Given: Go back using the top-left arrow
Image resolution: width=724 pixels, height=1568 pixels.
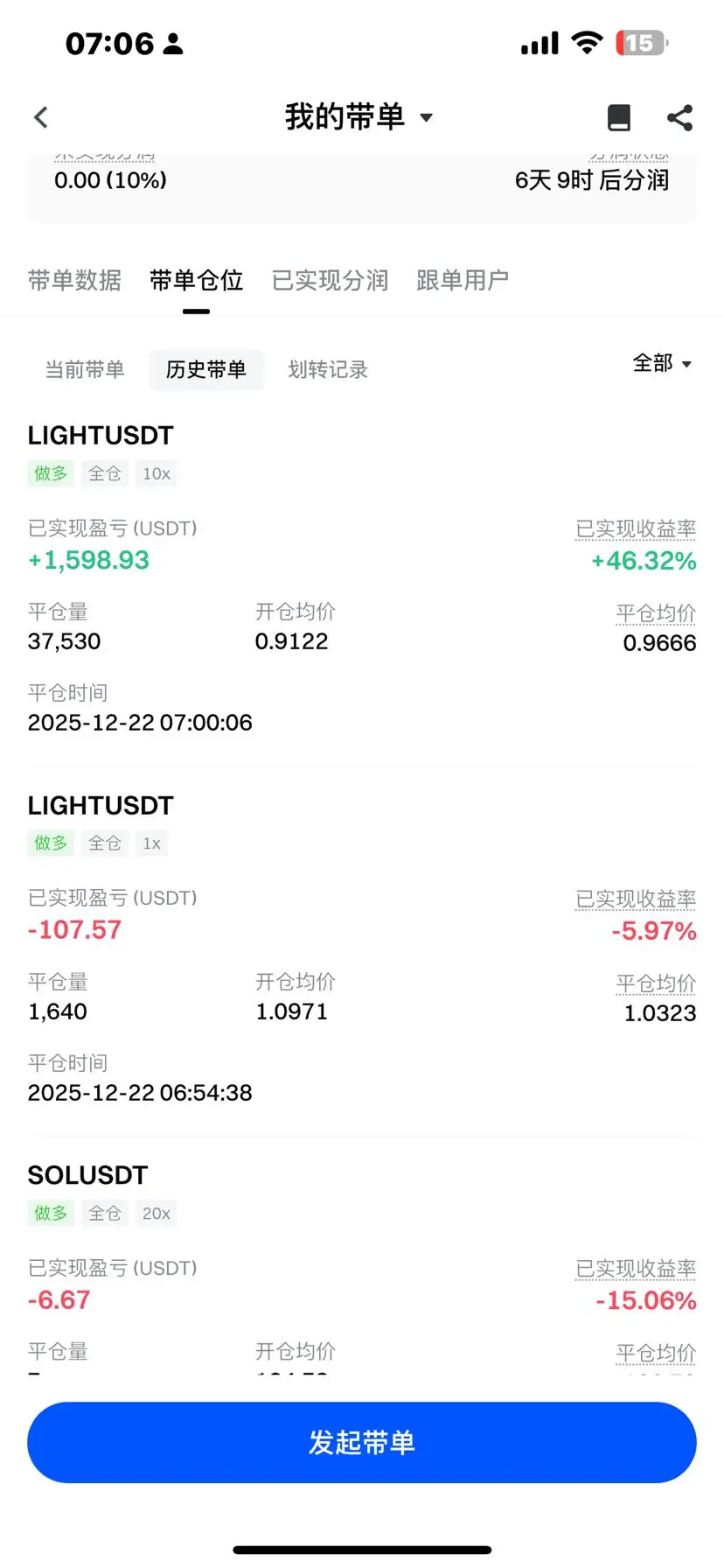Looking at the screenshot, I should [41, 117].
